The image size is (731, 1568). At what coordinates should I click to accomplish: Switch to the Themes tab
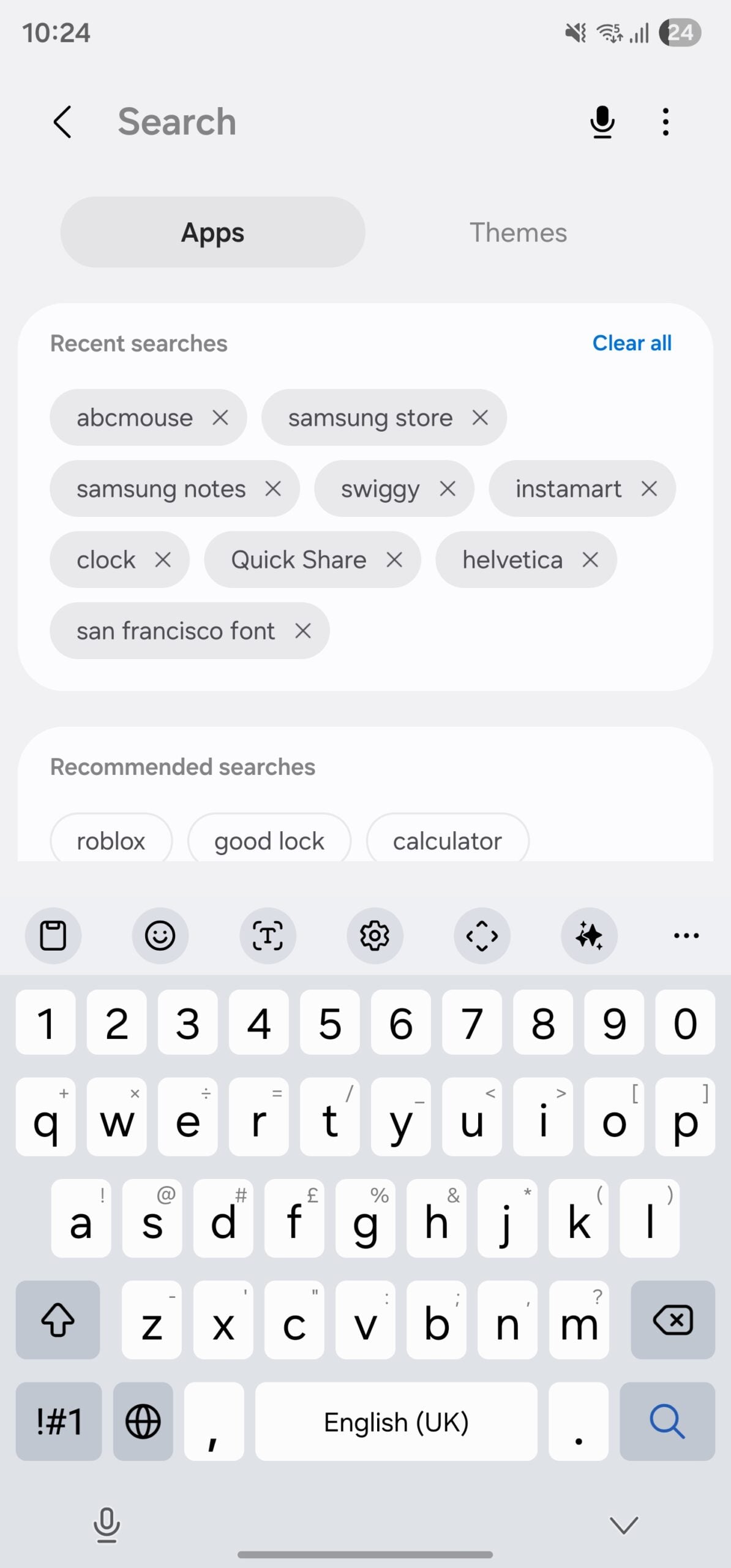pyautogui.click(x=518, y=232)
